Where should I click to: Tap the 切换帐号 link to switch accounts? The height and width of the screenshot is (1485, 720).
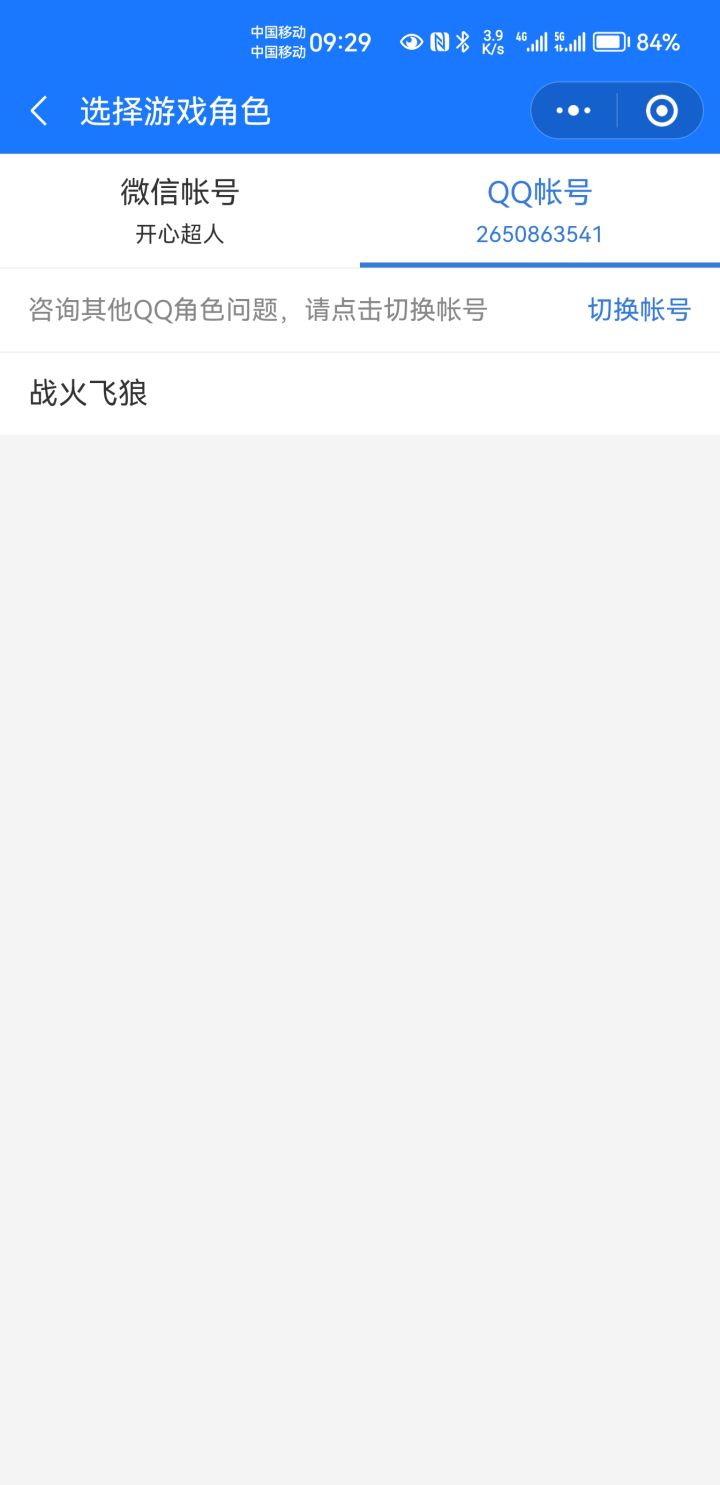638,310
